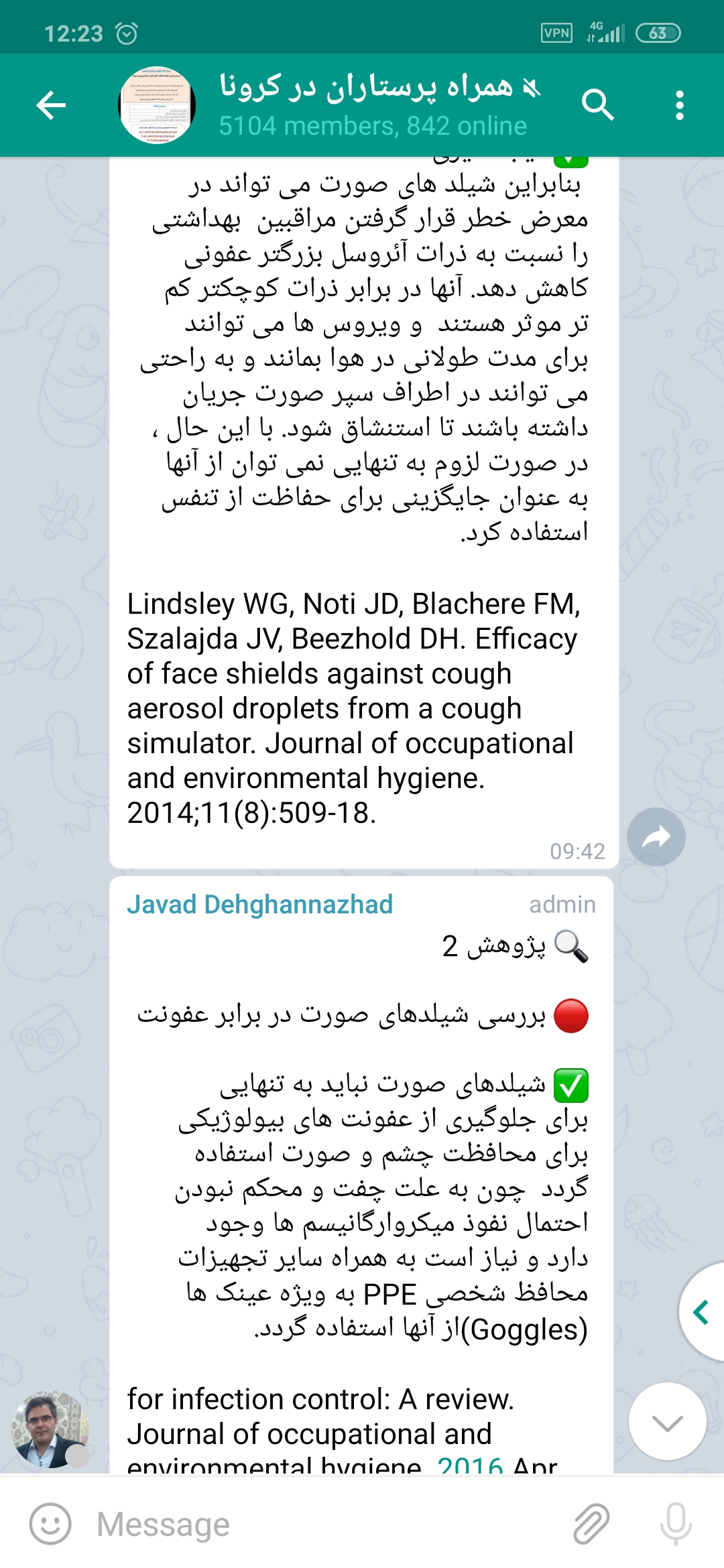Focus the Message input field
Image resolution: width=724 pixels, height=1568 pixels.
click(322, 1524)
